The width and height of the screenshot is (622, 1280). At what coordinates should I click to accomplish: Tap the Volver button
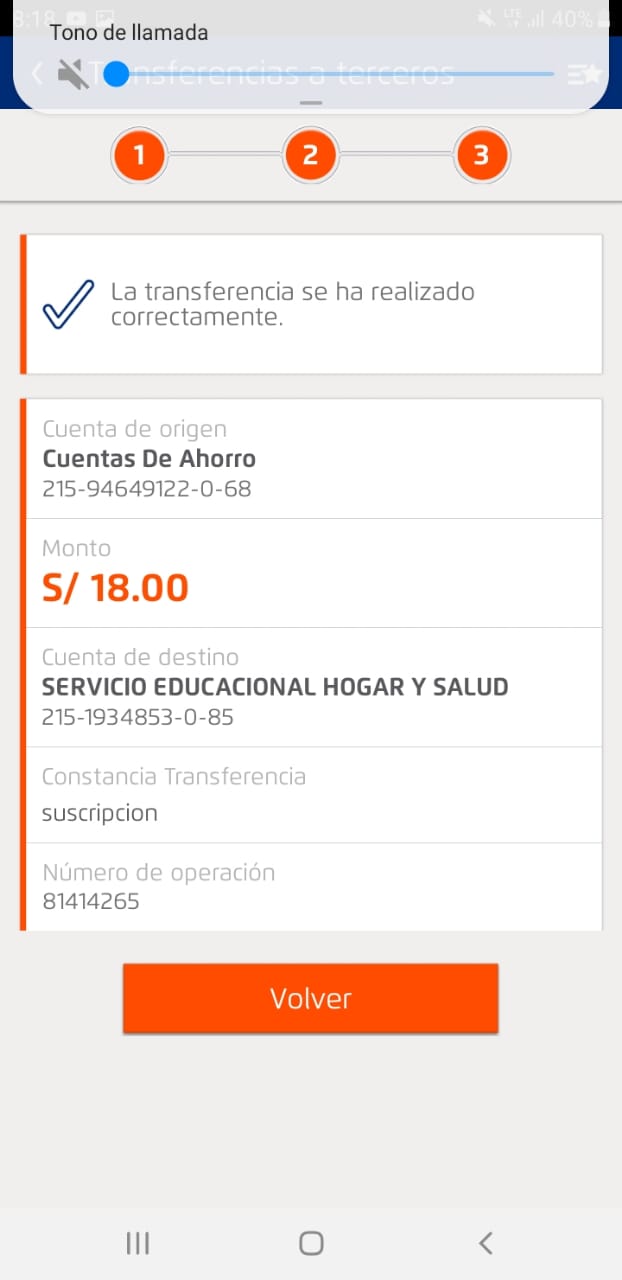[310, 998]
